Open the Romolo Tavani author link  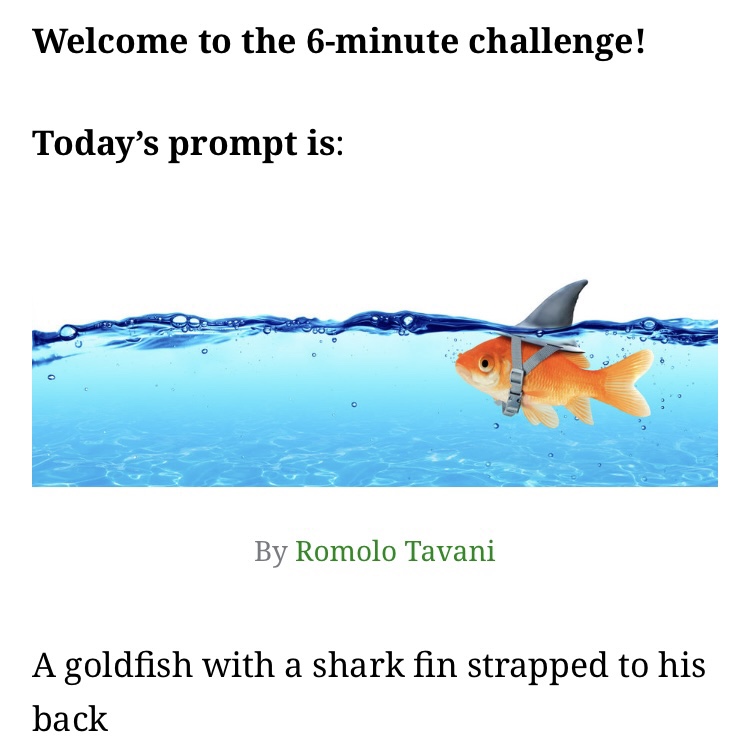[394, 551]
